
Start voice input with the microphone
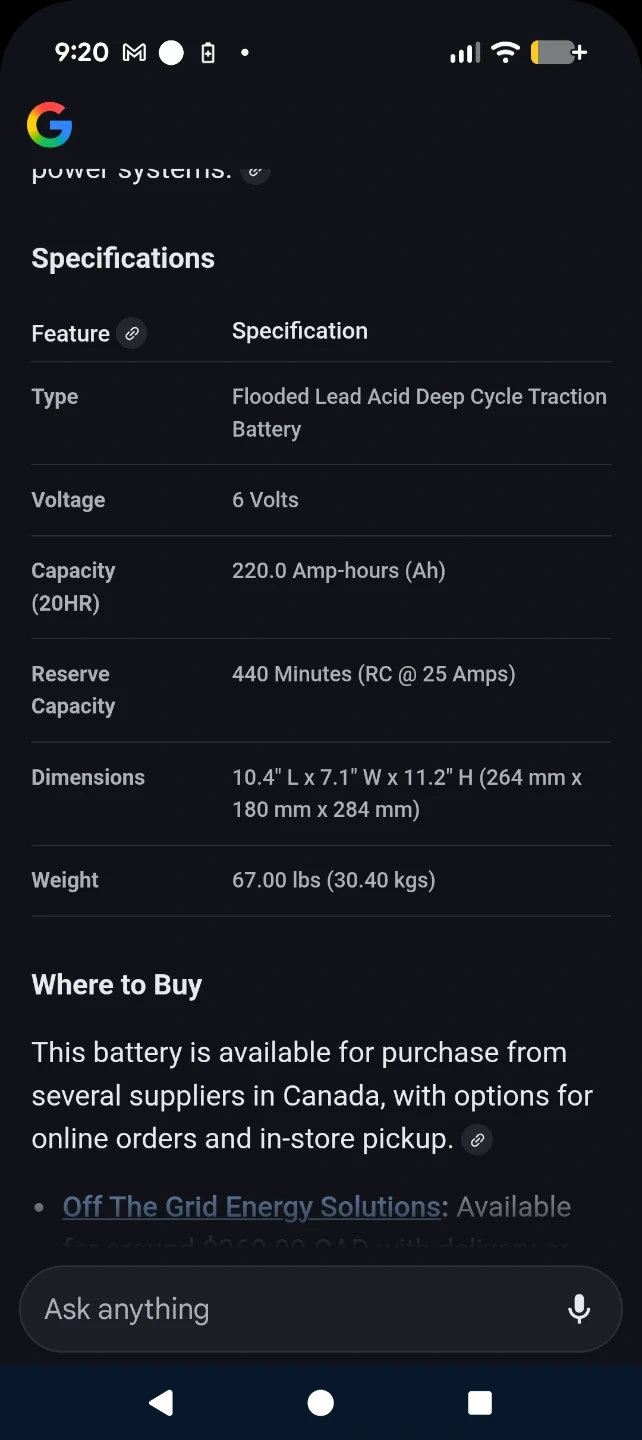tap(579, 1309)
